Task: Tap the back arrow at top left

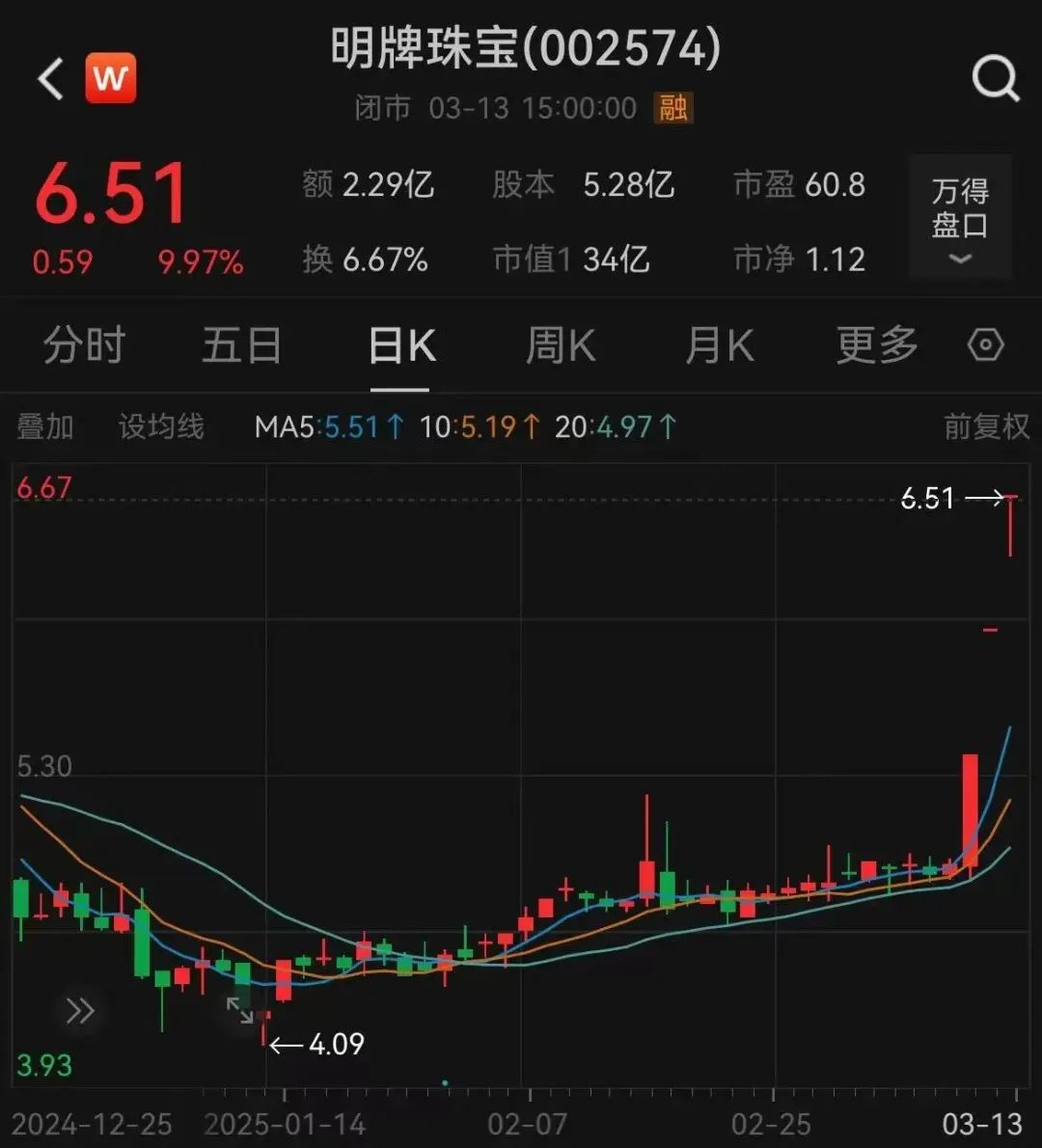Action: [49, 79]
